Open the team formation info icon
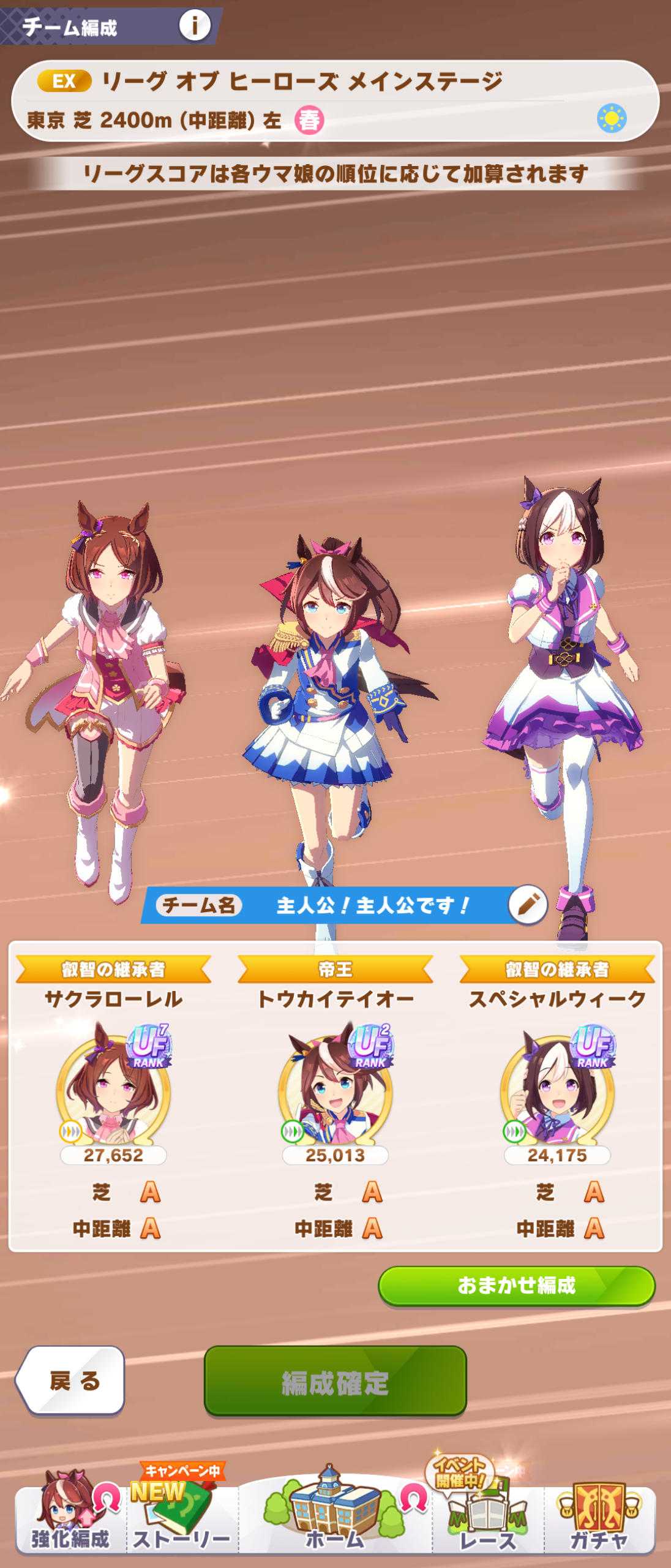Image resolution: width=671 pixels, height=1568 pixels. (195, 26)
